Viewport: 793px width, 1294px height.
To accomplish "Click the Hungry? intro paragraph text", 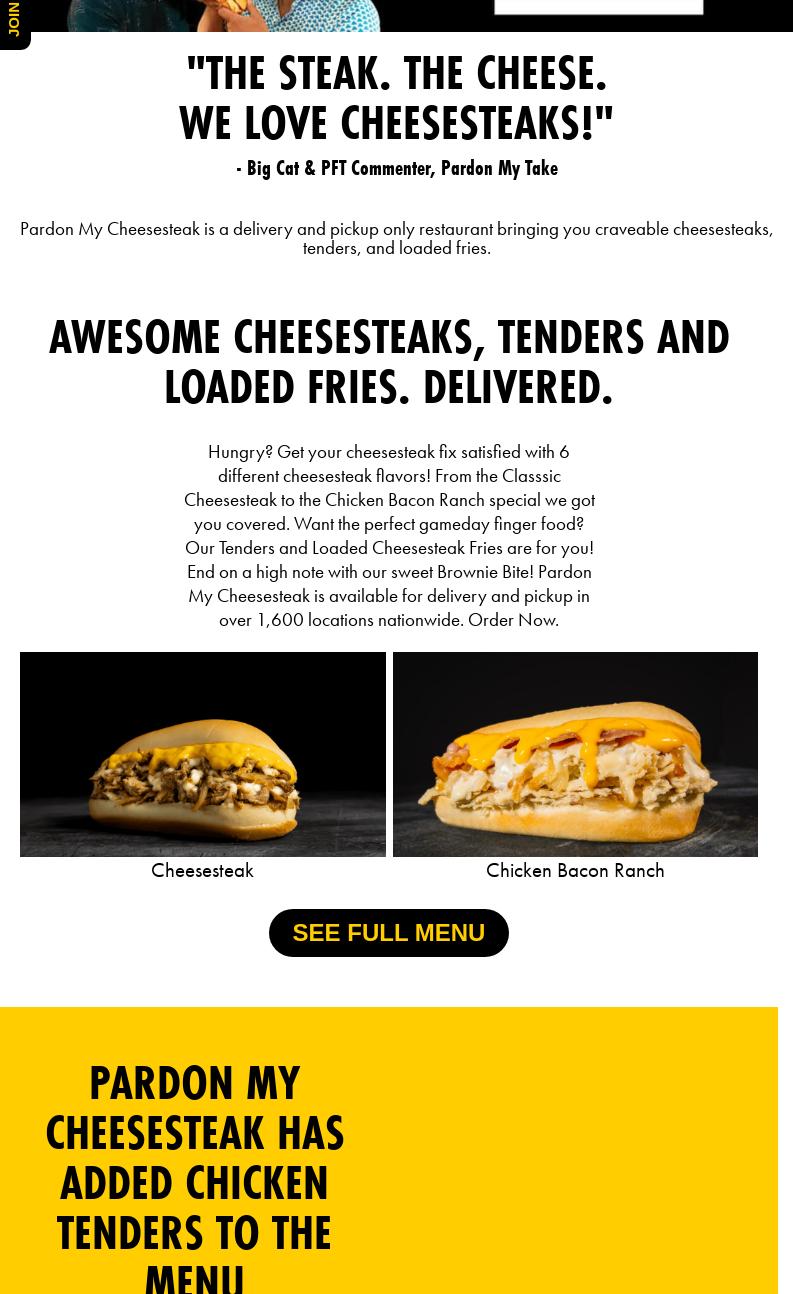I will click(x=389, y=535).
